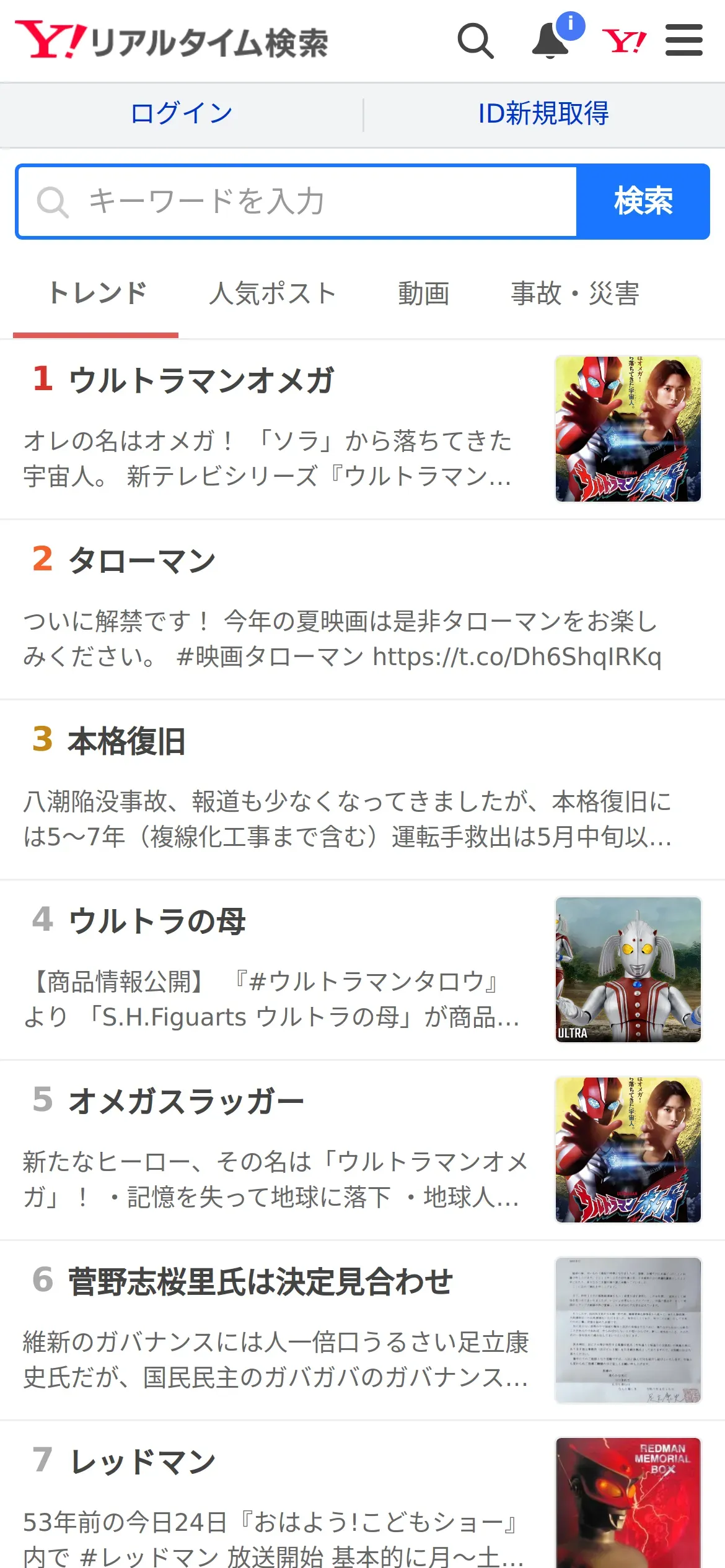This screenshot has width=725, height=1568.
Task: Focus the キーワードを入力 search field
Action: click(297, 201)
